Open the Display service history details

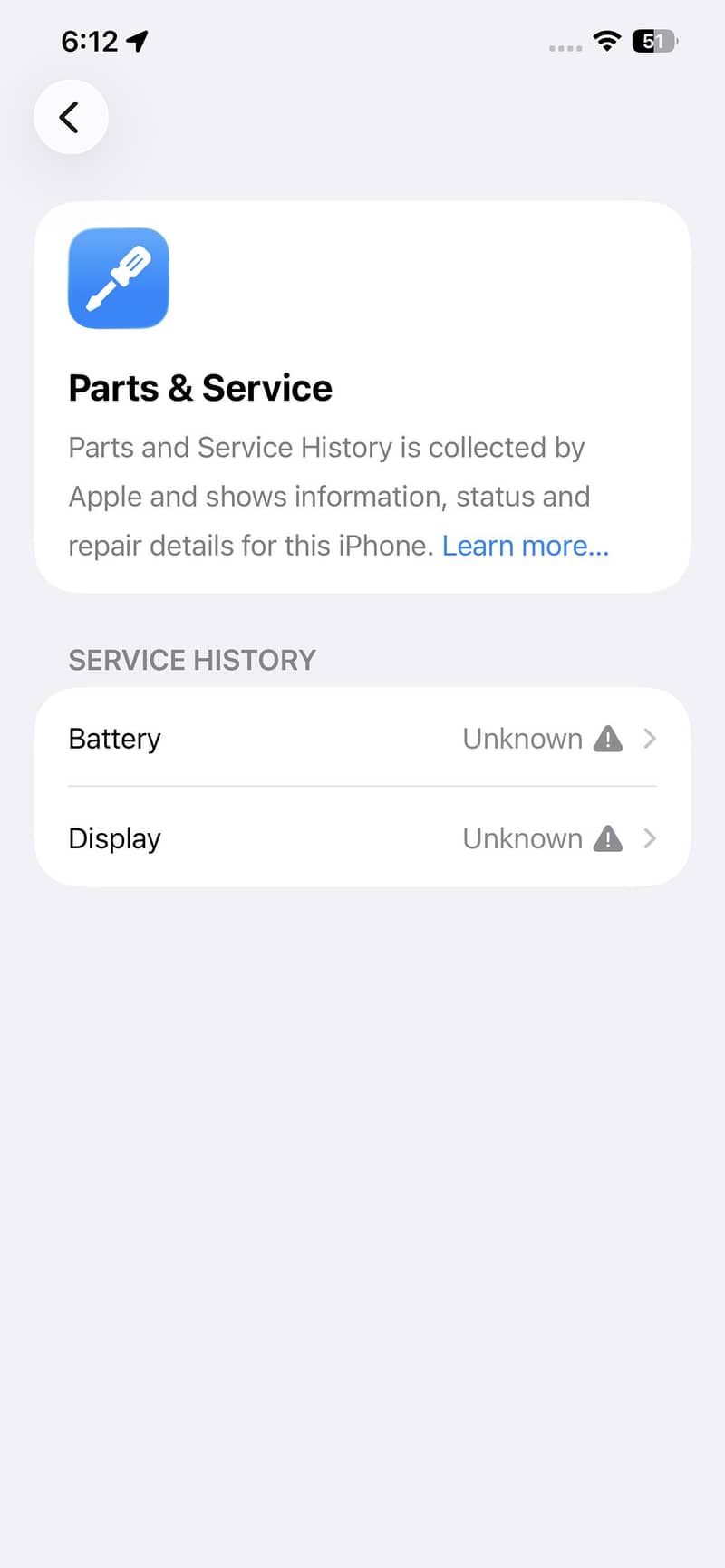coord(362,838)
